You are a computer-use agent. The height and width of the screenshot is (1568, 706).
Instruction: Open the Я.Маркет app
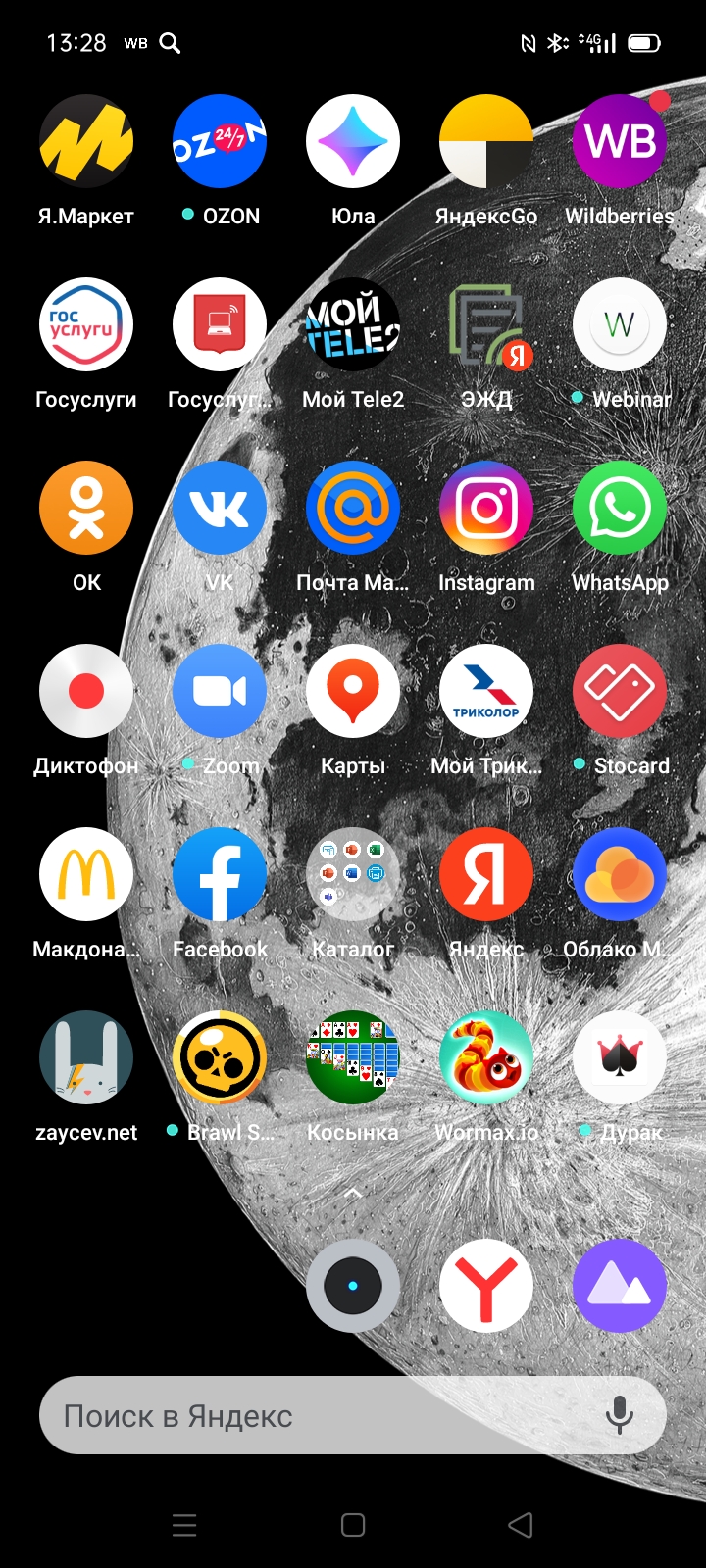click(x=86, y=141)
